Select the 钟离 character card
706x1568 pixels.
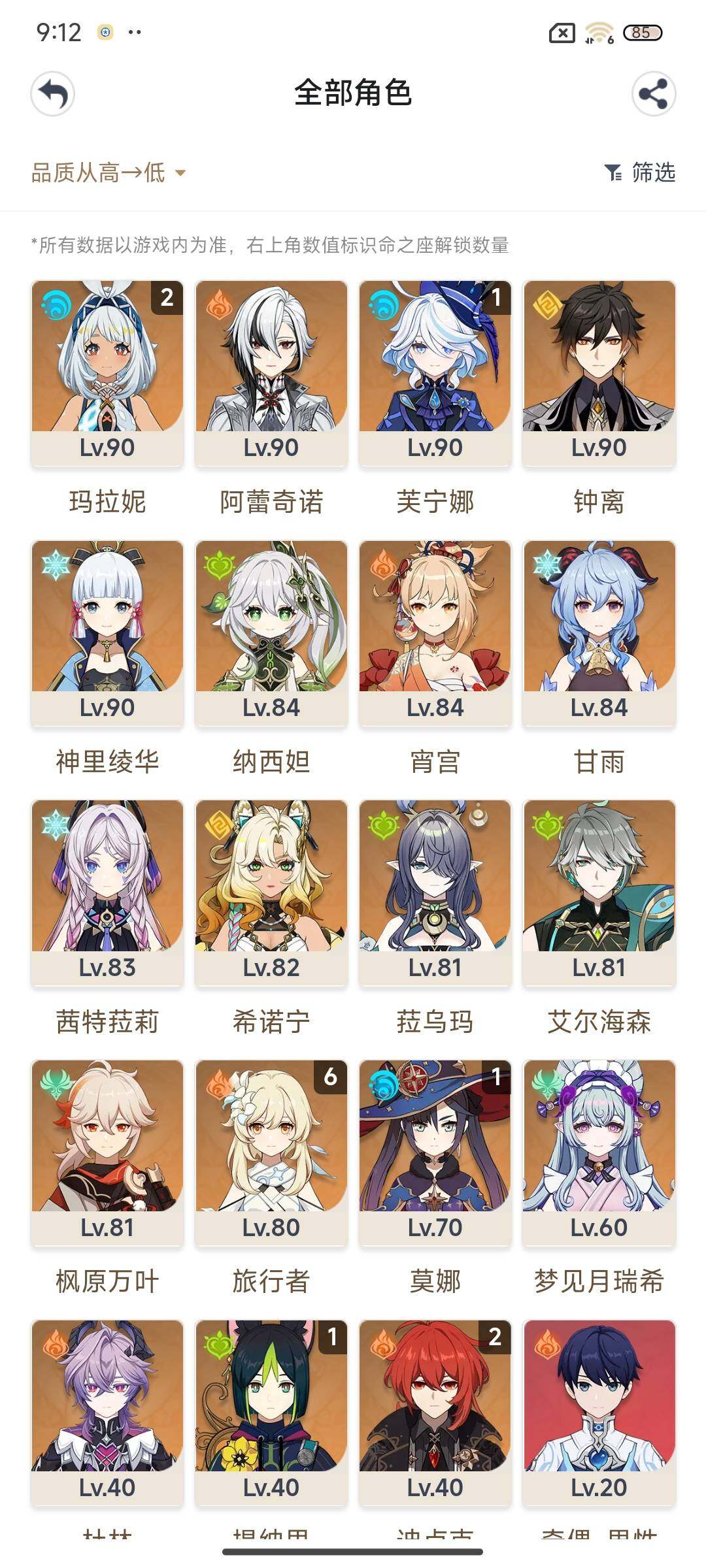[x=599, y=372]
